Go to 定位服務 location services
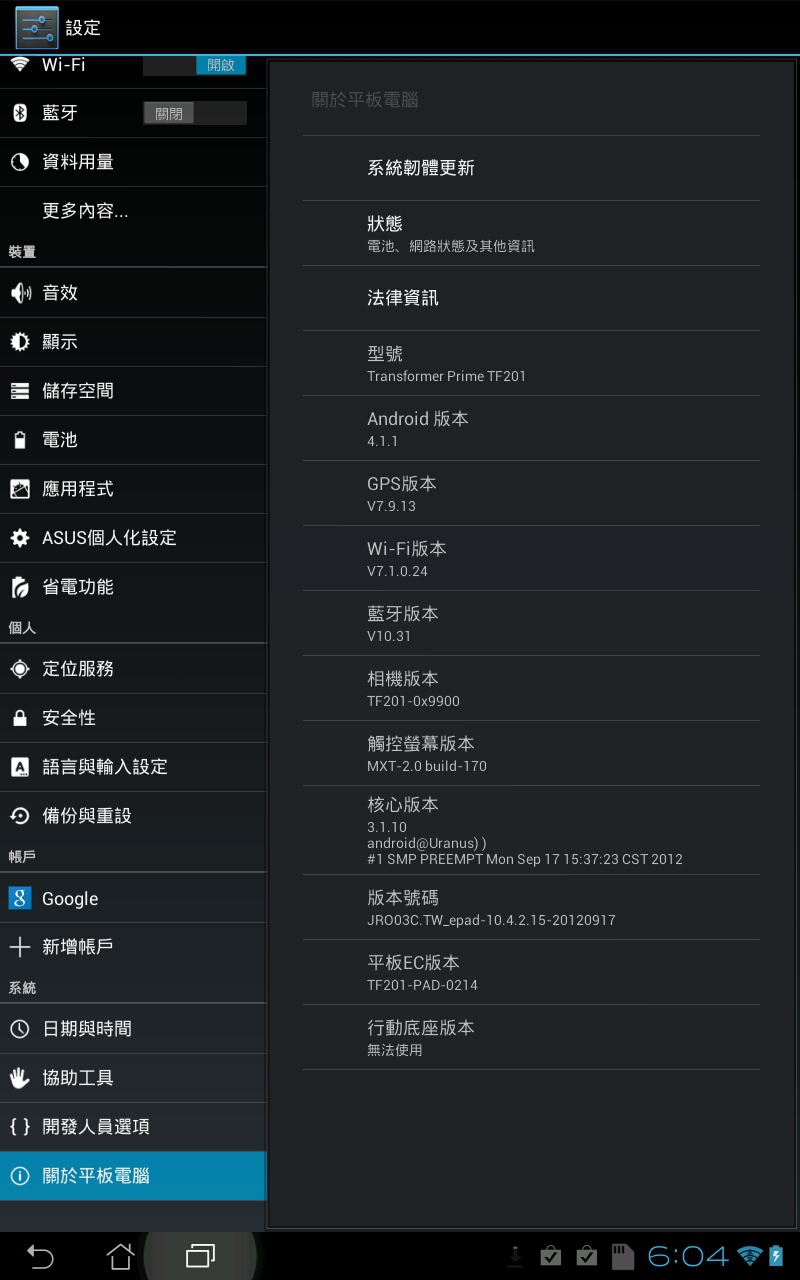Image resolution: width=800 pixels, height=1280 pixels. coord(133,669)
